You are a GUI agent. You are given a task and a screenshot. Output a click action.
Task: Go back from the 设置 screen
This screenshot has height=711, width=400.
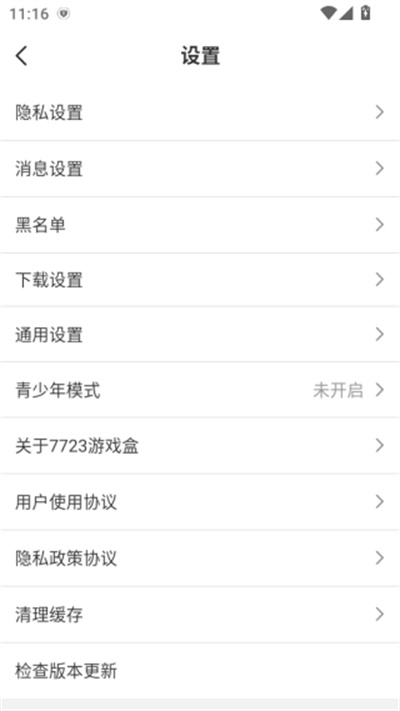(x=21, y=56)
